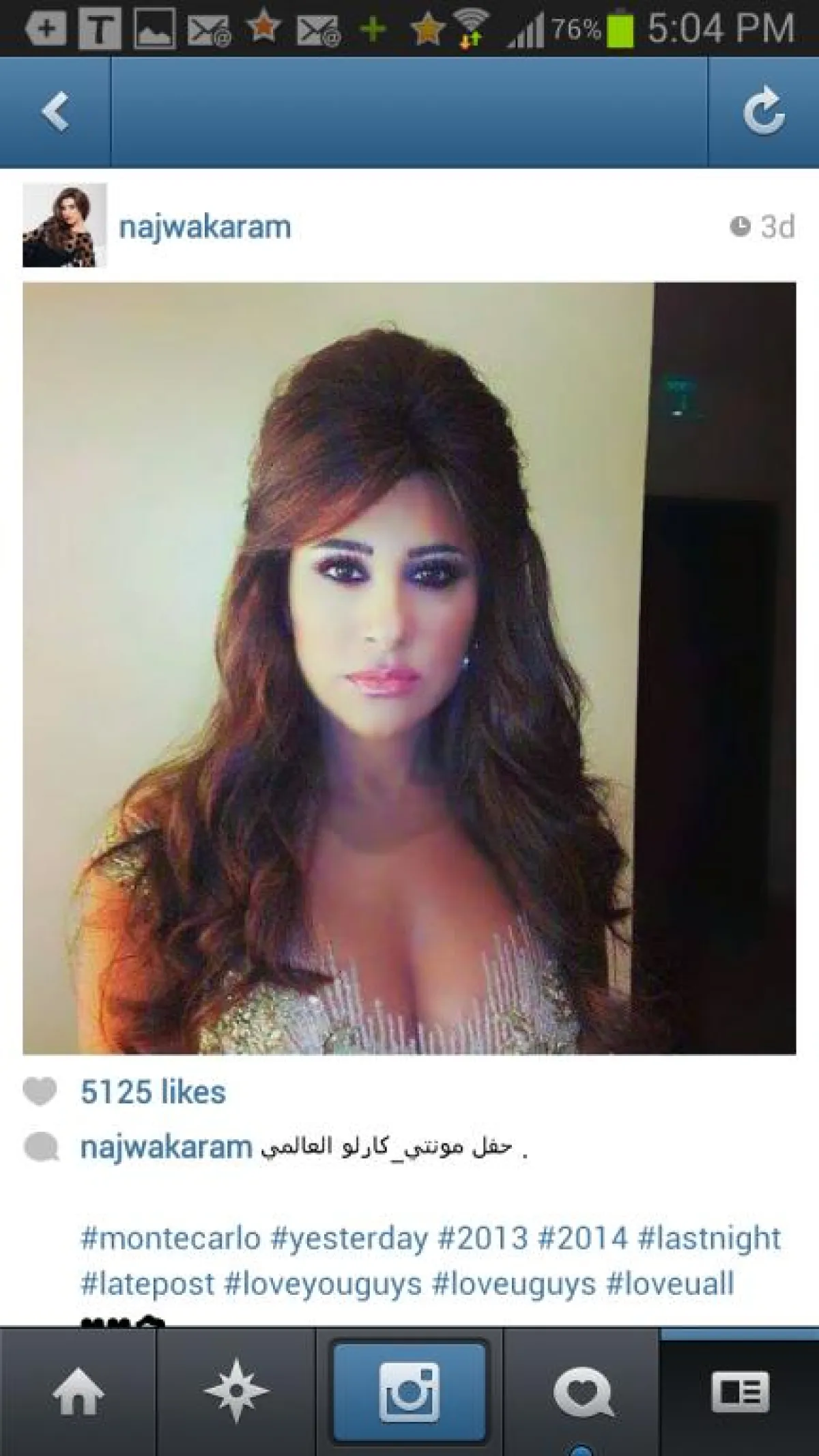819x1456 pixels.
Task: Open the #yesterday hashtag
Action: pos(349,1238)
